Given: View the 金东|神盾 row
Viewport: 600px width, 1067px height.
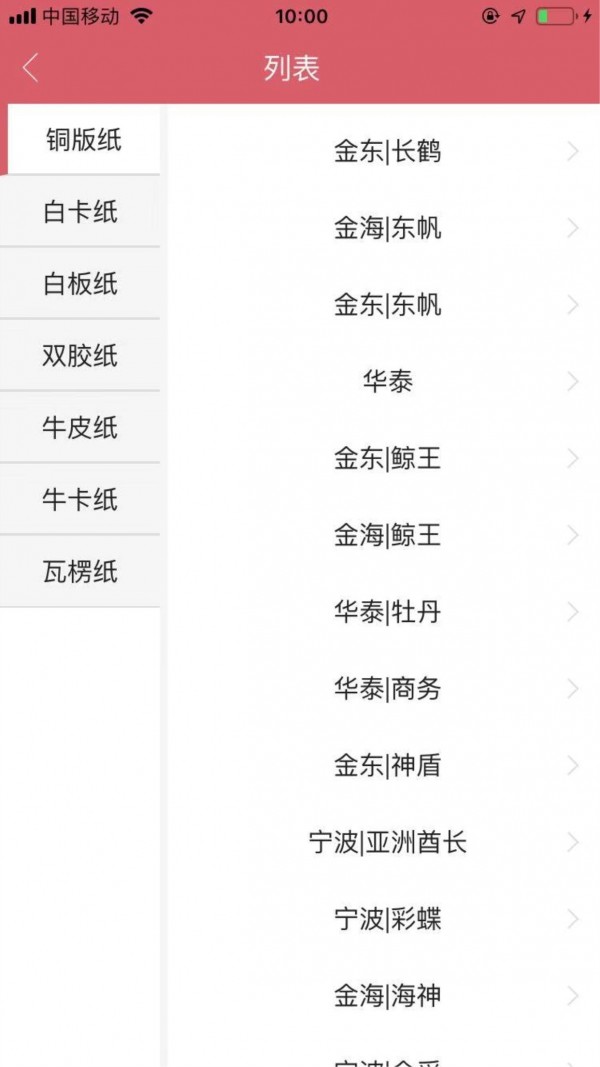Looking at the screenshot, I should coord(387,766).
